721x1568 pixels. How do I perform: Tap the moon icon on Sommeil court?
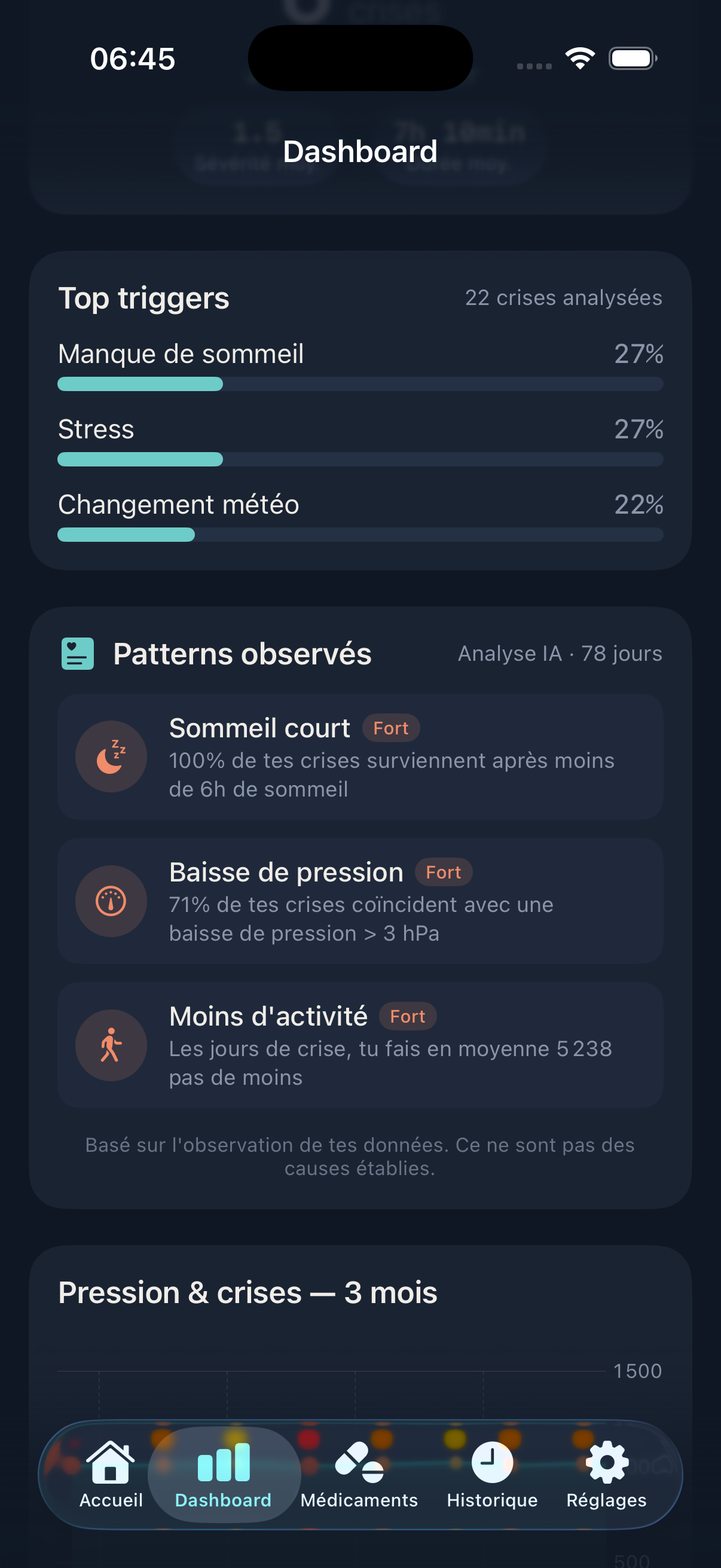111,756
